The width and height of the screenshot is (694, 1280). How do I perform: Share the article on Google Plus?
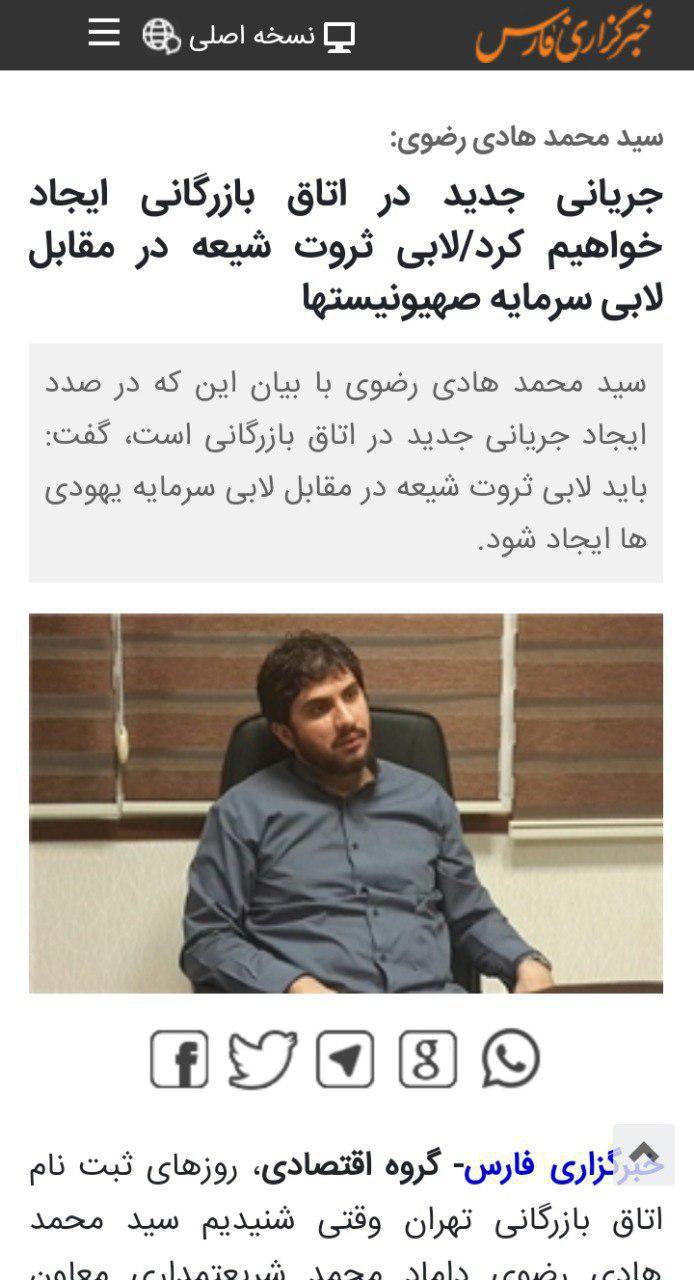point(428,1059)
